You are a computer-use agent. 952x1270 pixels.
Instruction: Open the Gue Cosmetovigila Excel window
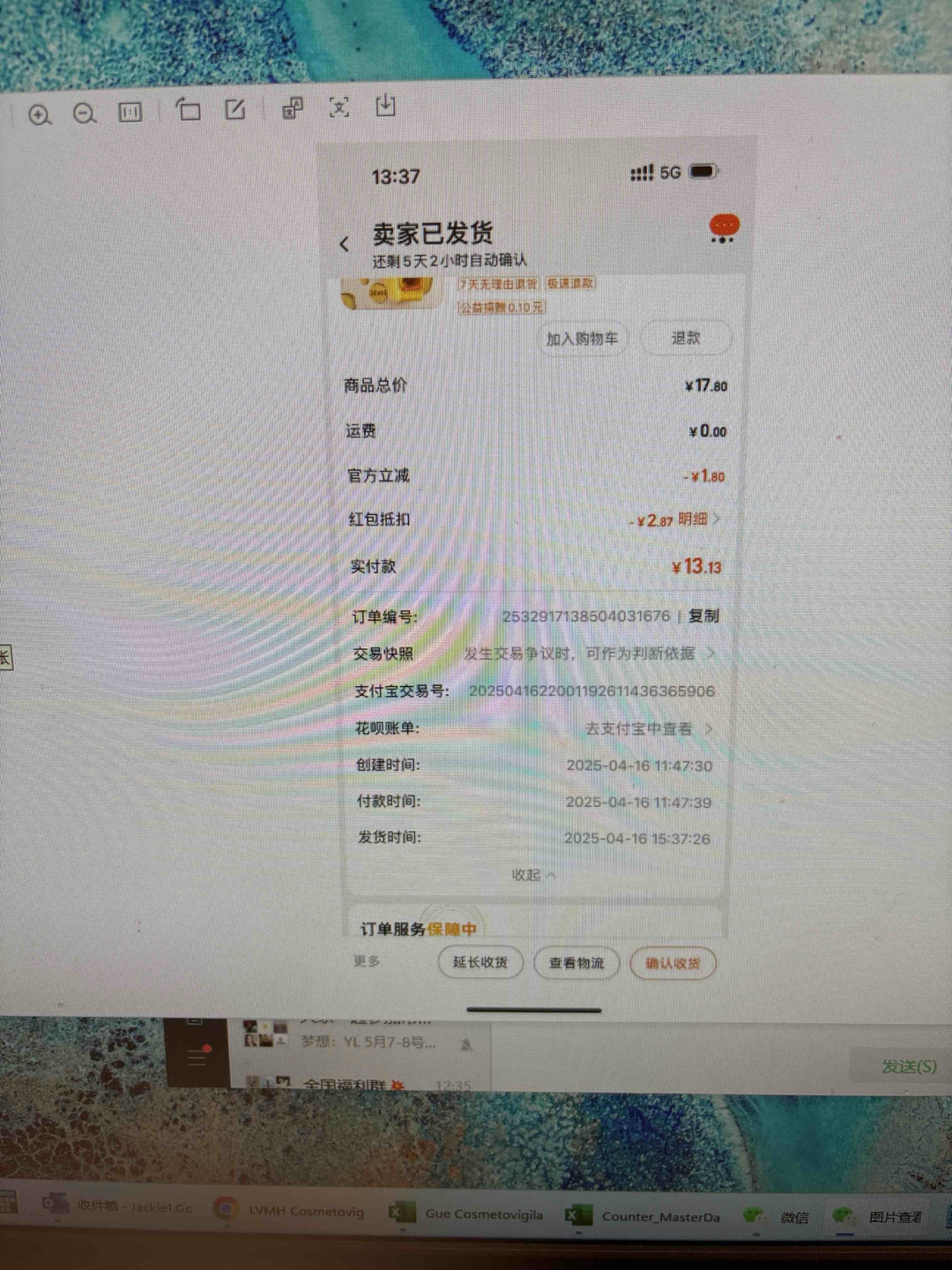point(467,1214)
